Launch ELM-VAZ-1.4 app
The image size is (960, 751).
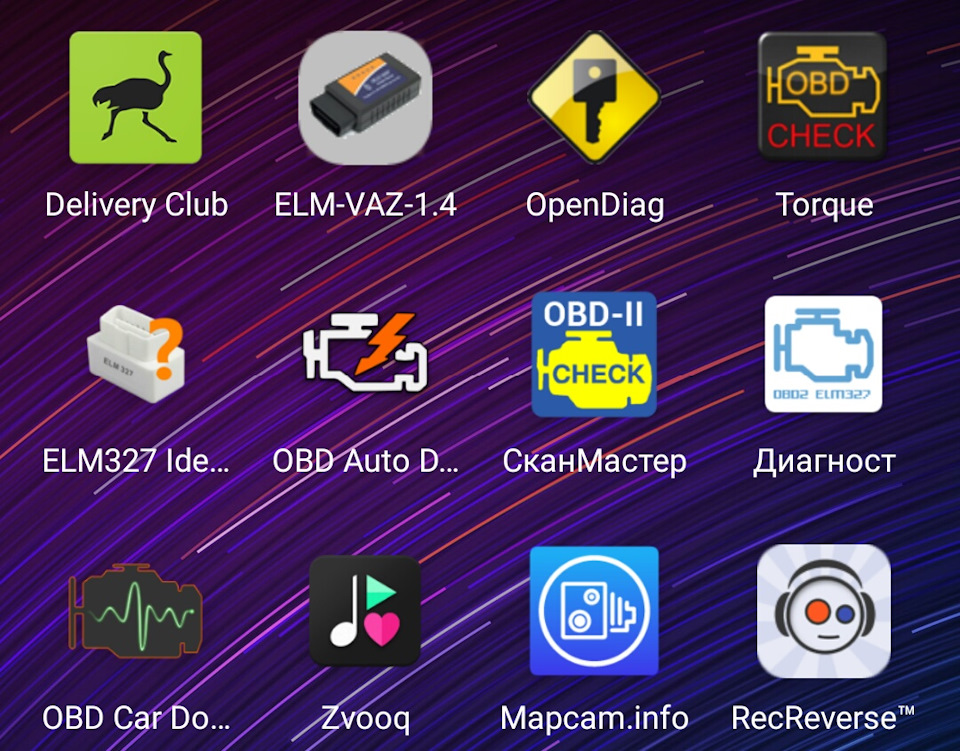coord(365,98)
